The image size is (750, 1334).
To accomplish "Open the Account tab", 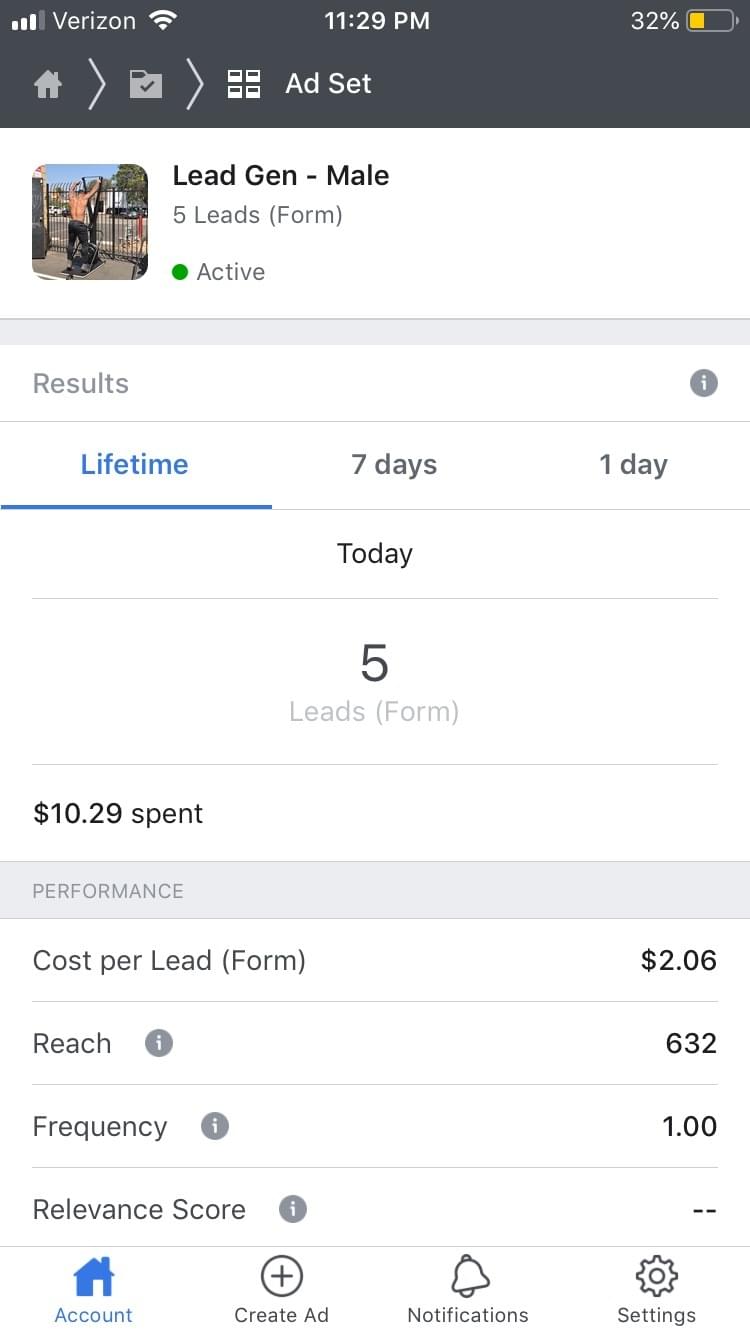I will point(94,1290).
